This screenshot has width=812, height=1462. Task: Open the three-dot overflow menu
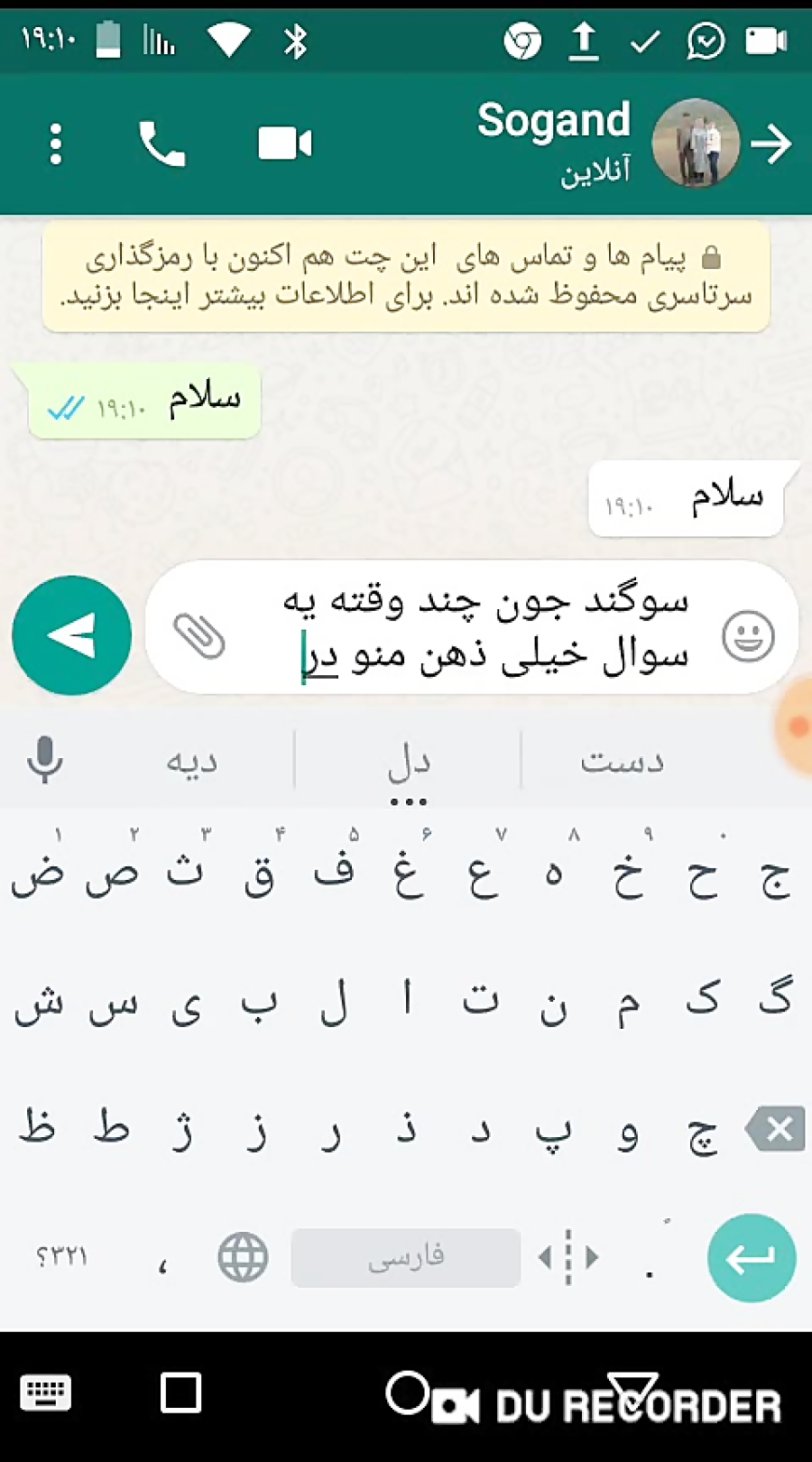[56, 144]
